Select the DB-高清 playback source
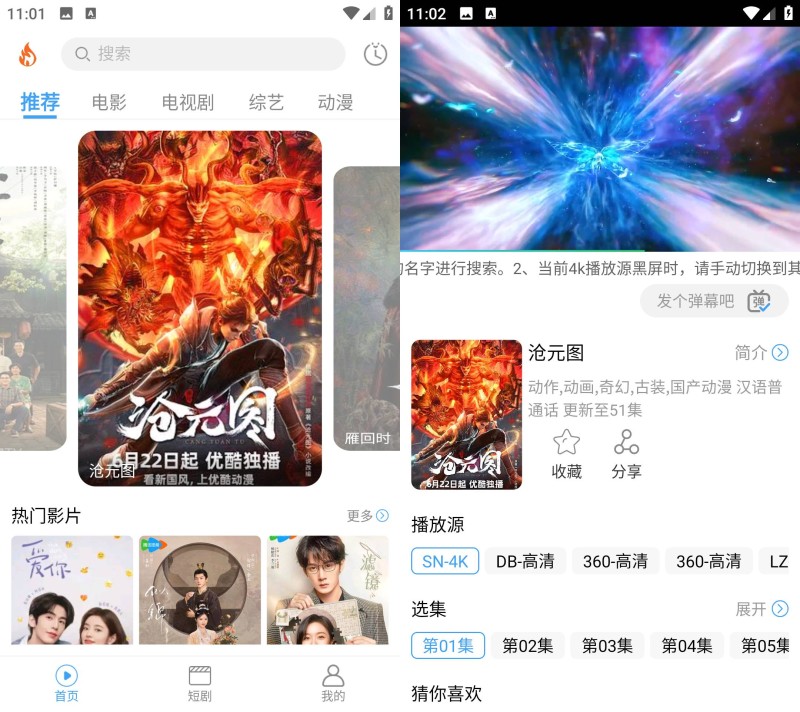 tap(525, 561)
